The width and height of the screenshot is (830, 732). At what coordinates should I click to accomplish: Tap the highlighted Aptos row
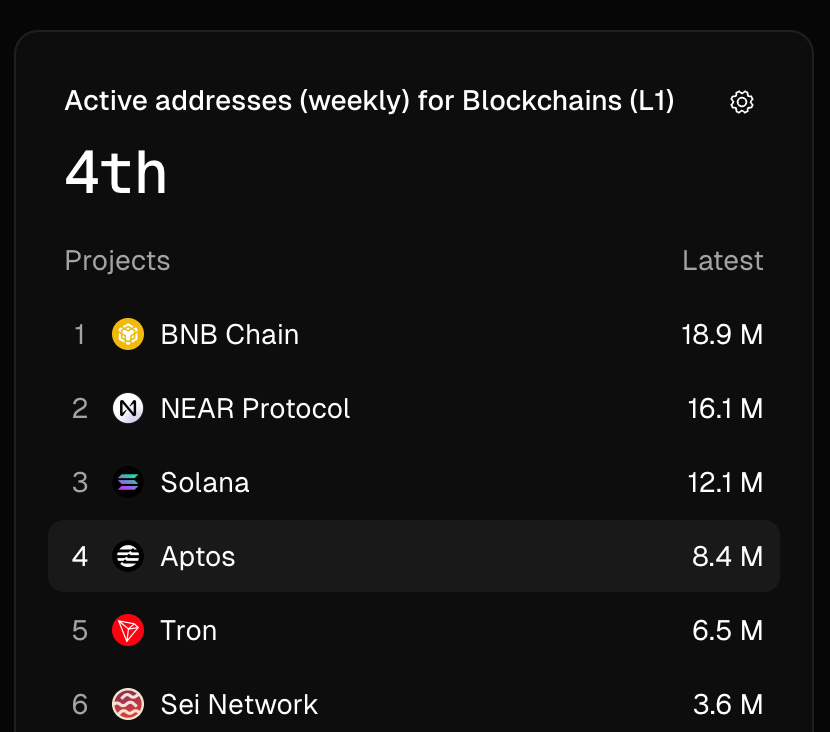click(413, 556)
